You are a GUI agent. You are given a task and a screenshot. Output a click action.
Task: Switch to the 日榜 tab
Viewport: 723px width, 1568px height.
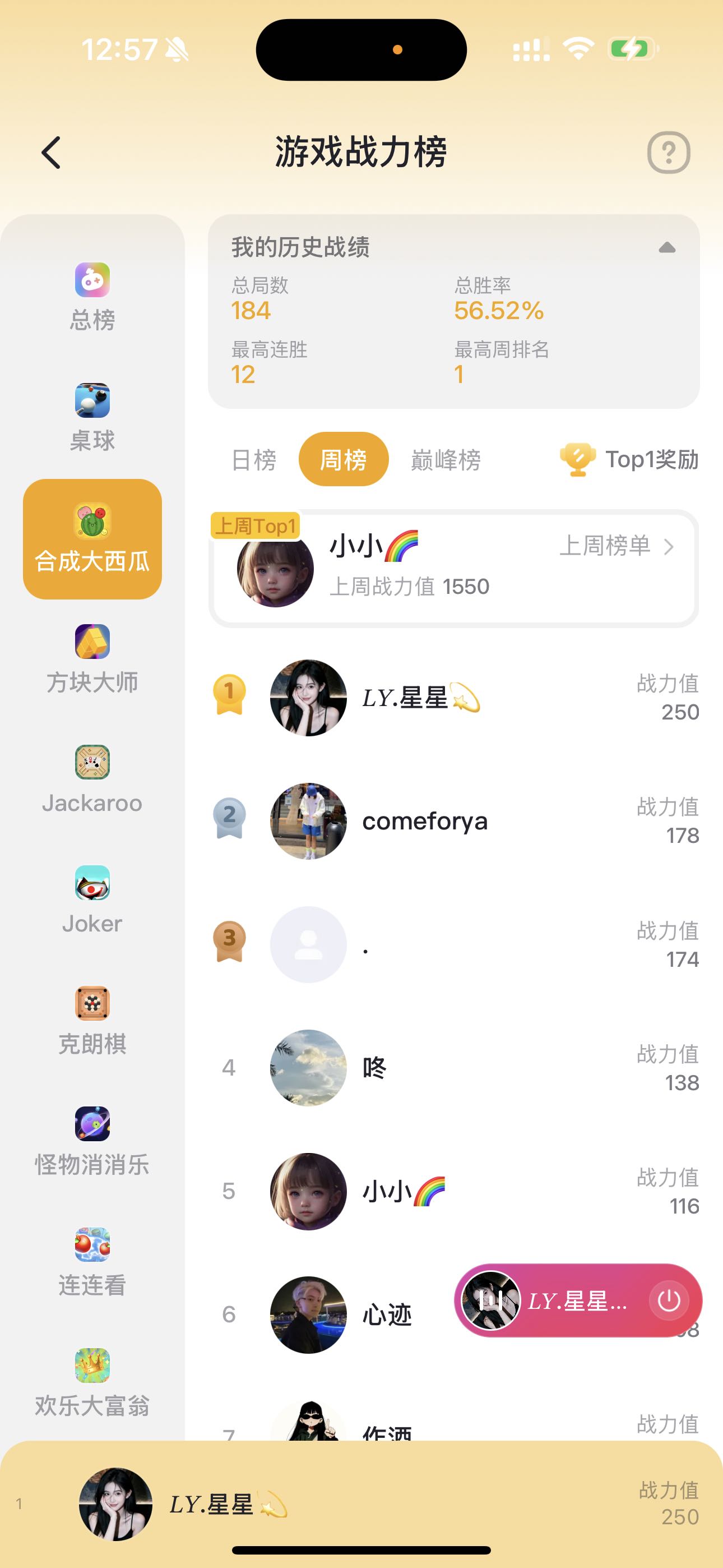pyautogui.click(x=254, y=459)
